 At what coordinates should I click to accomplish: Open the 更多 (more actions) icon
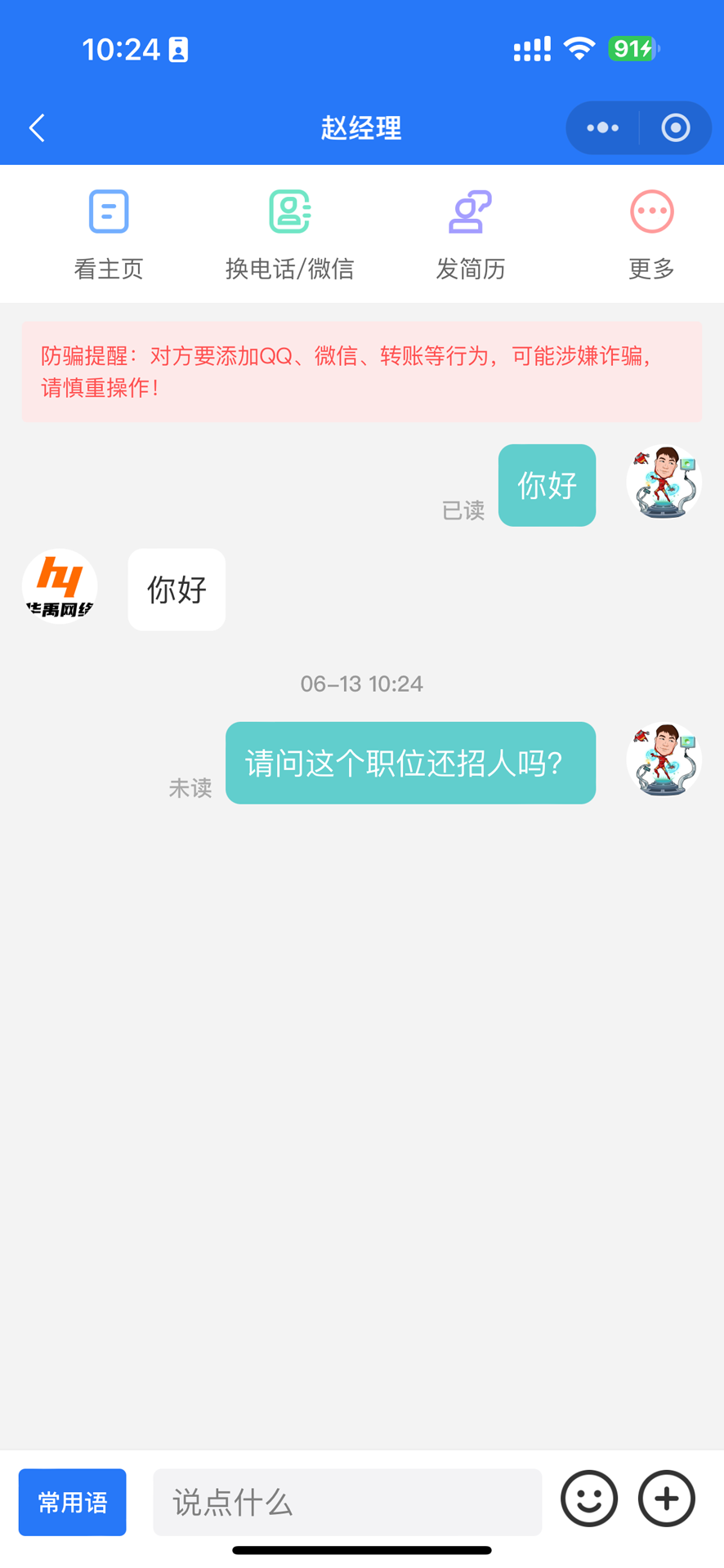click(650, 211)
